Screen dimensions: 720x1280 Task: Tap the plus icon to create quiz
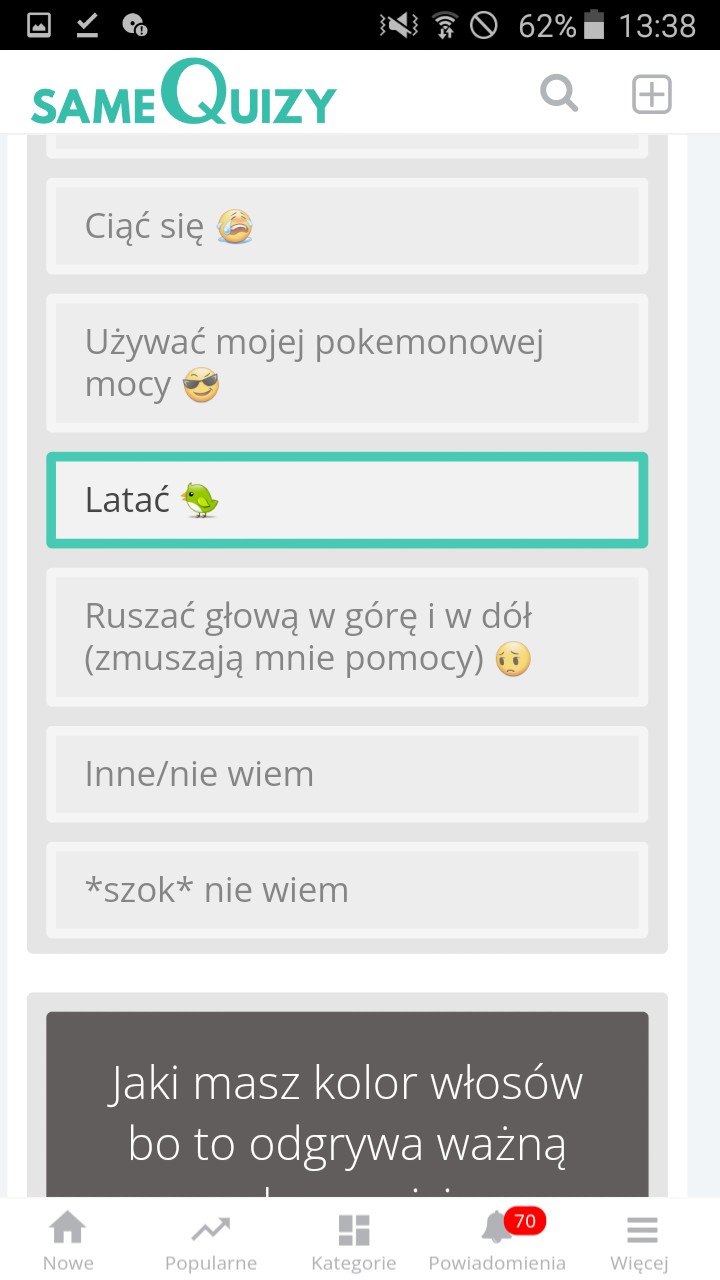point(651,94)
